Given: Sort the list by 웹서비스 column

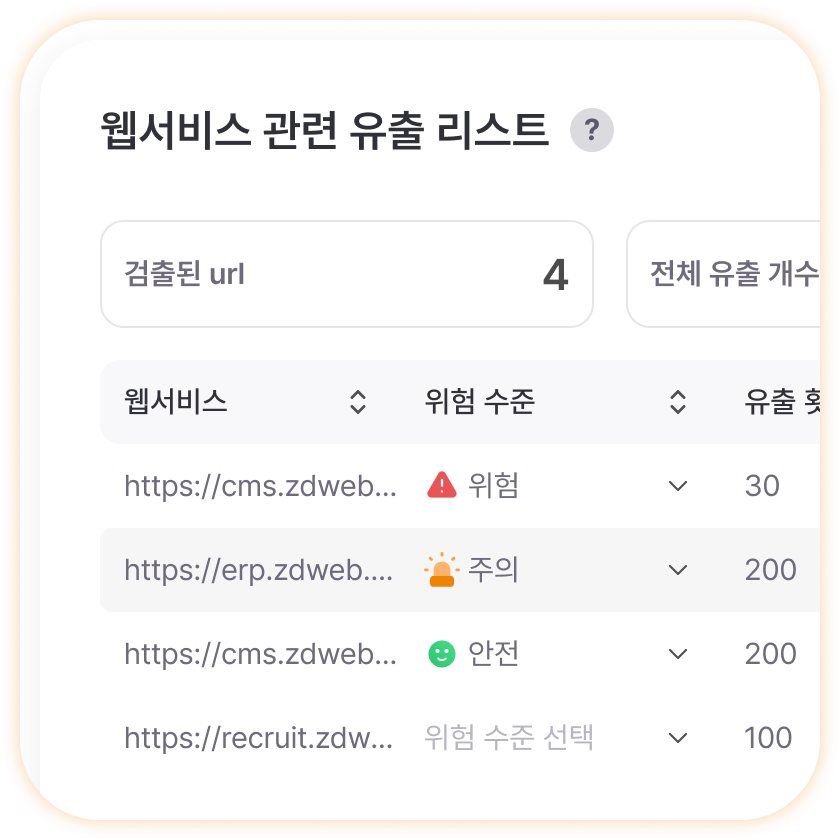Looking at the screenshot, I should click(358, 402).
